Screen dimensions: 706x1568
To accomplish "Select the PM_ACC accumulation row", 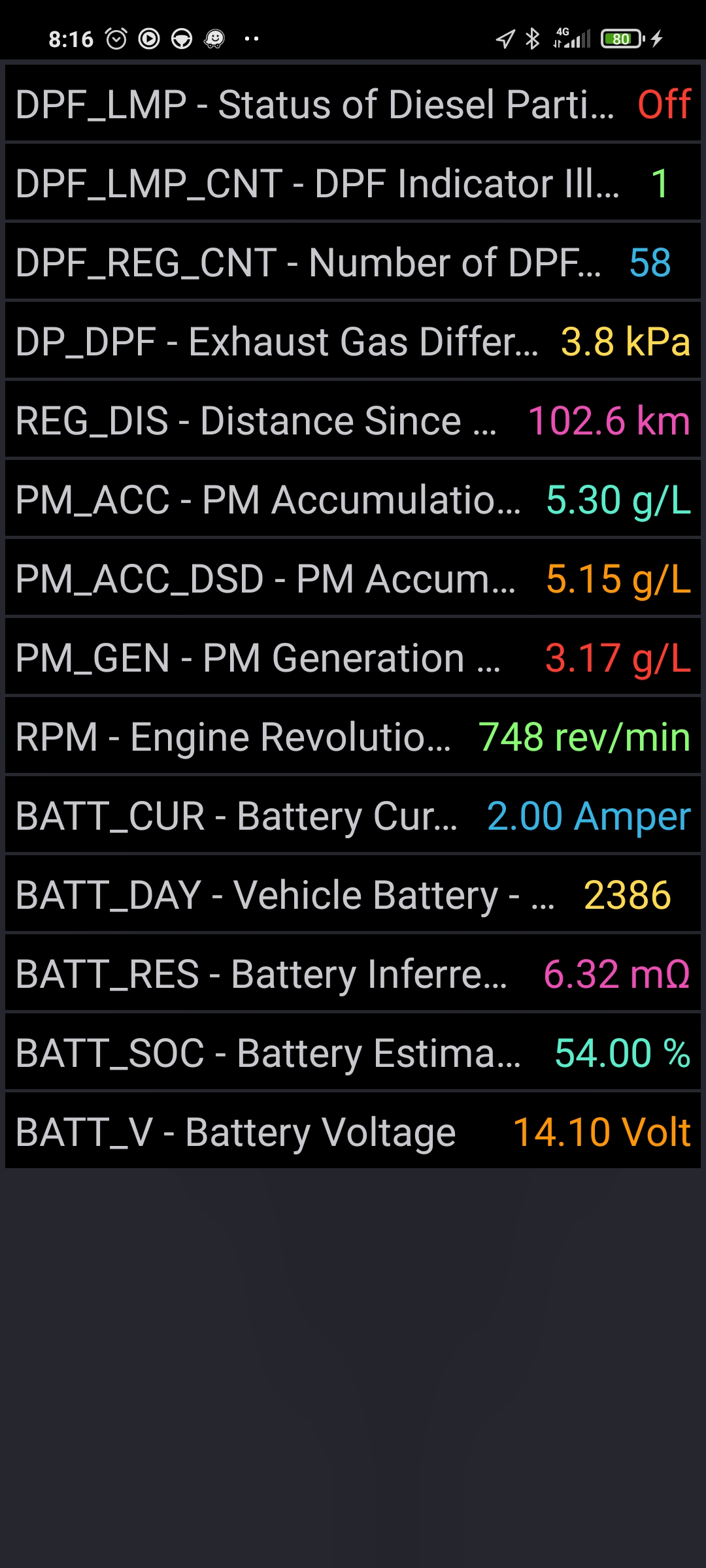I will coord(353,499).
